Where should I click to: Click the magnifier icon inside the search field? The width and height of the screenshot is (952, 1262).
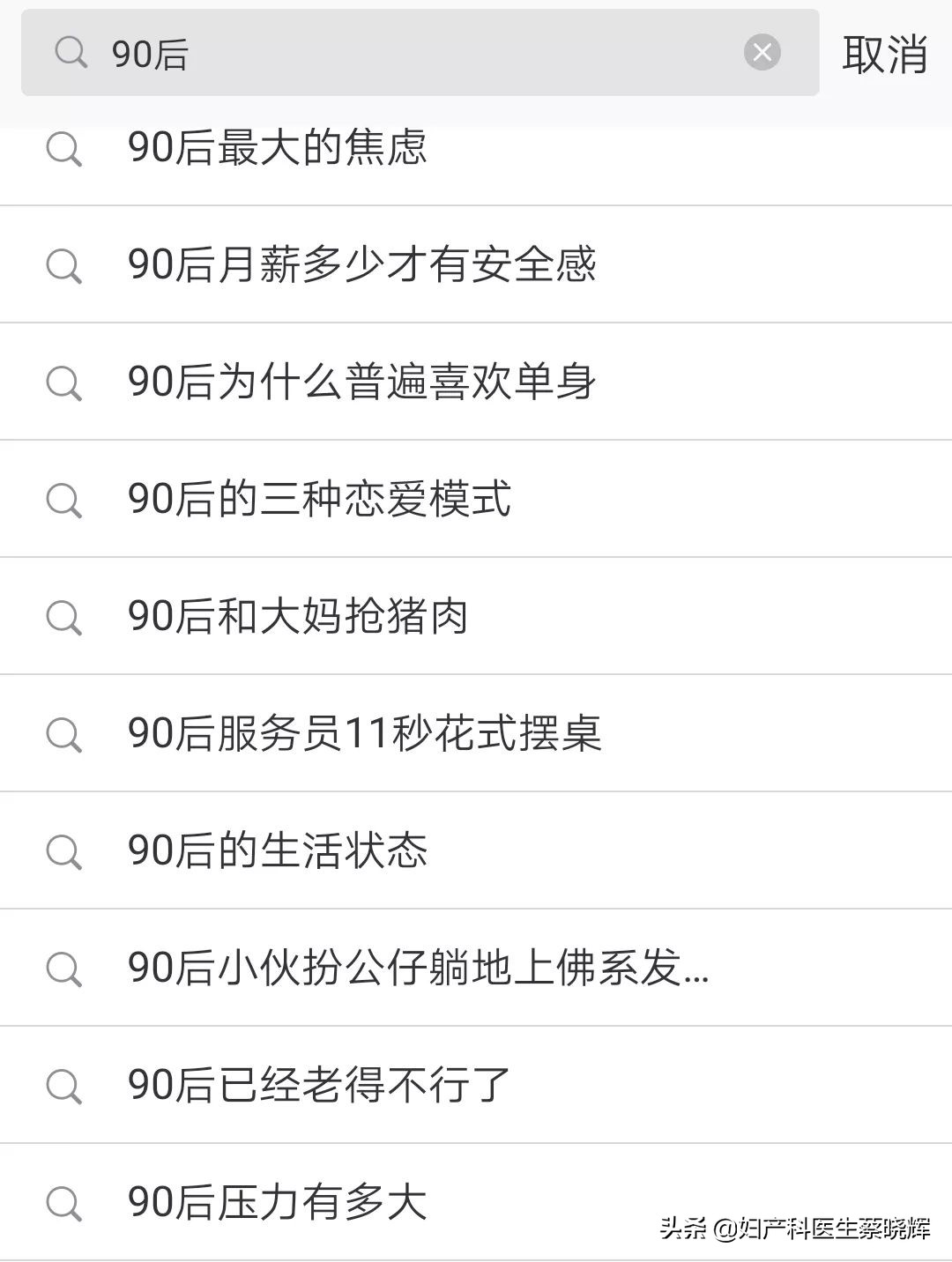(69, 54)
